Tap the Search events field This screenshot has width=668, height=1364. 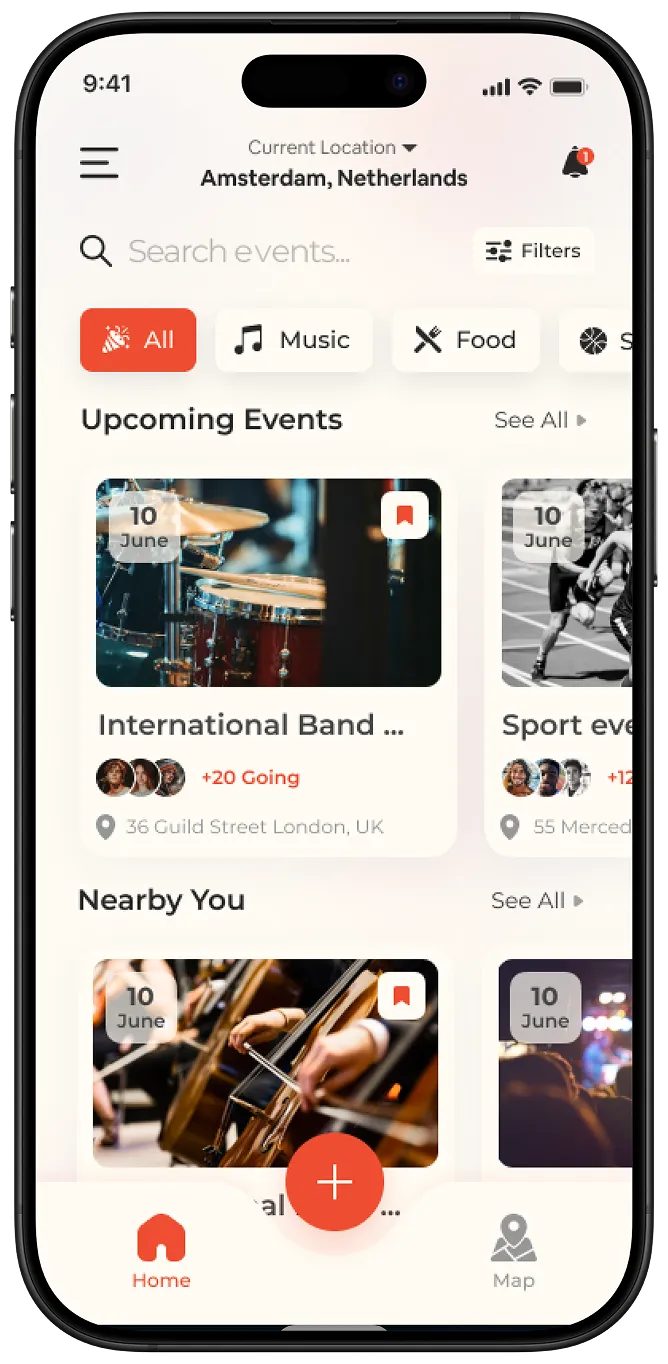coord(270,251)
